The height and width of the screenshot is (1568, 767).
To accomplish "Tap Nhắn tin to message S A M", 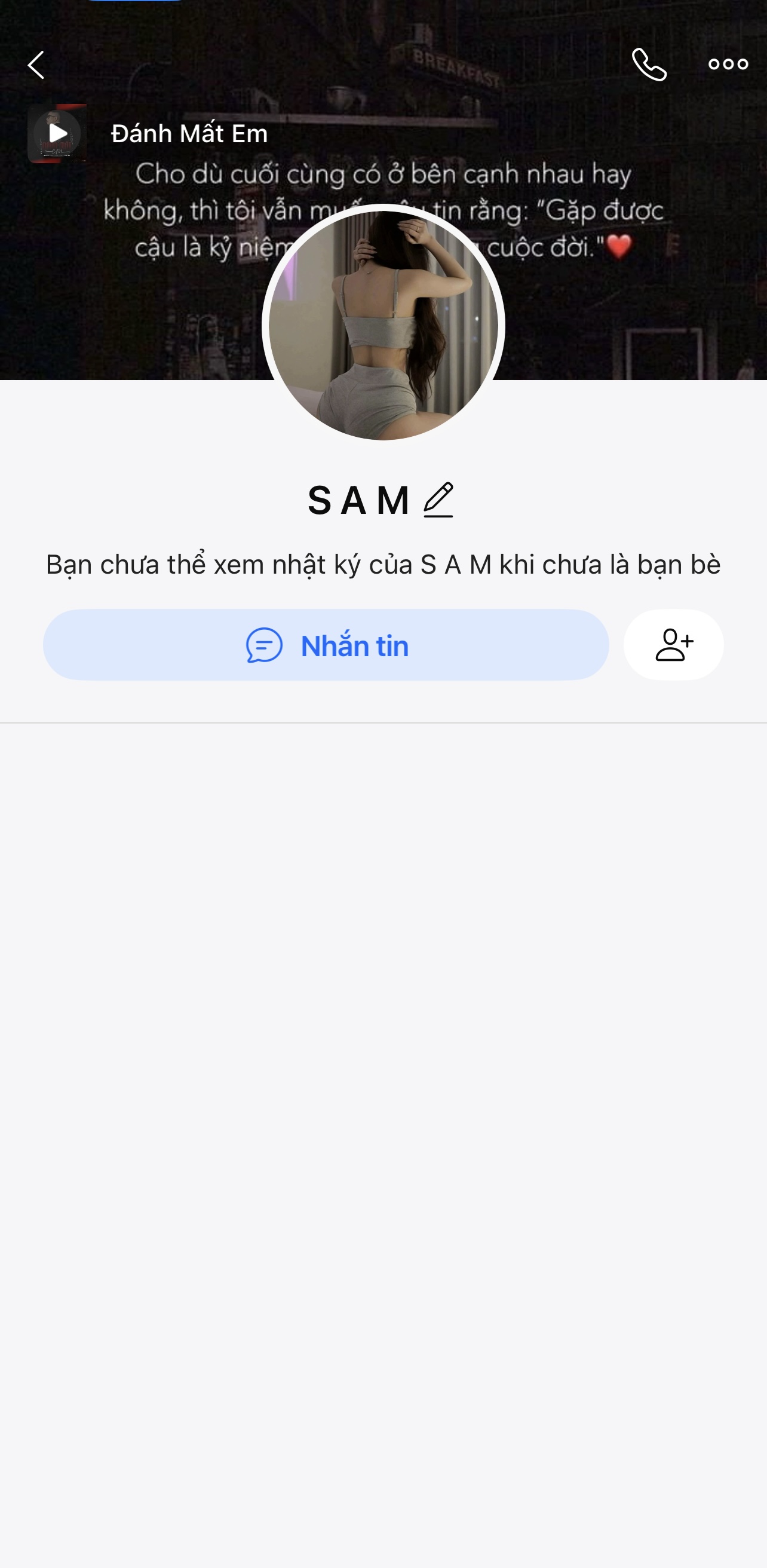I will pyautogui.click(x=326, y=645).
